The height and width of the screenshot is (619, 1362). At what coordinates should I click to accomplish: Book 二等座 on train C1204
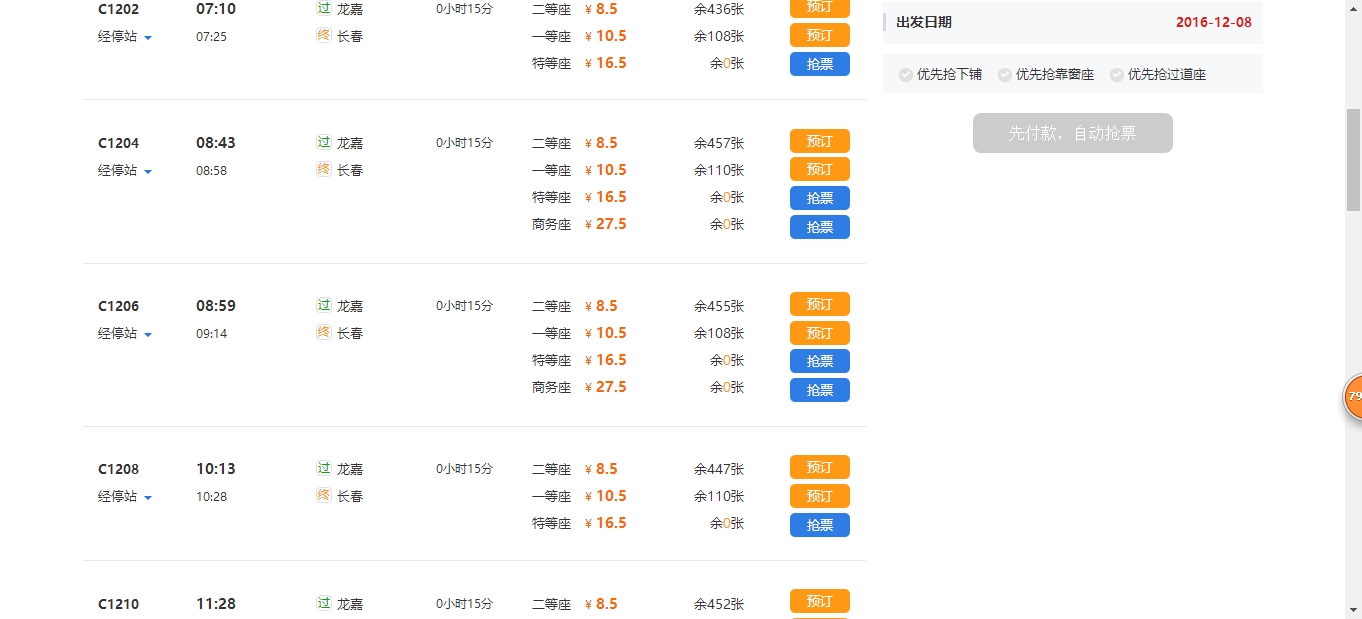819,141
